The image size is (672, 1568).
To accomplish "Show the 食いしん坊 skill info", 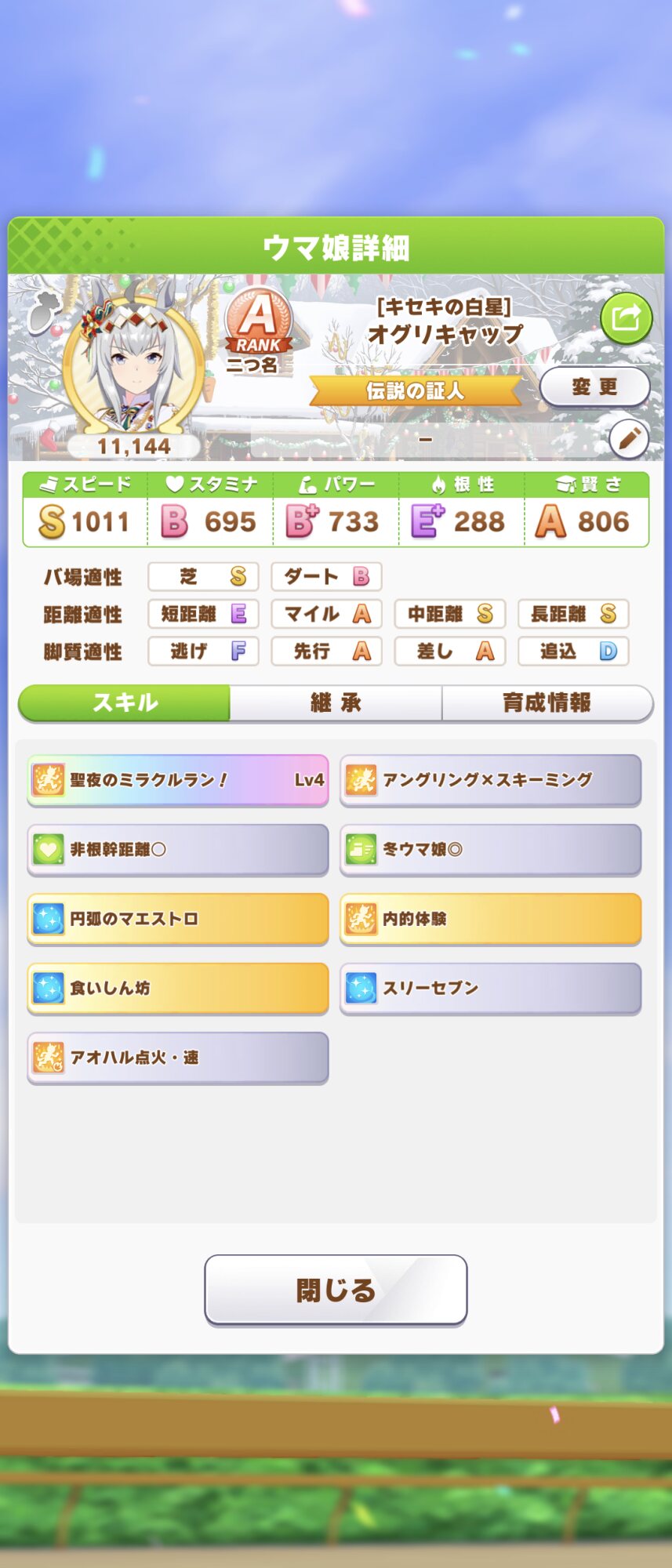I will pyautogui.click(x=178, y=988).
